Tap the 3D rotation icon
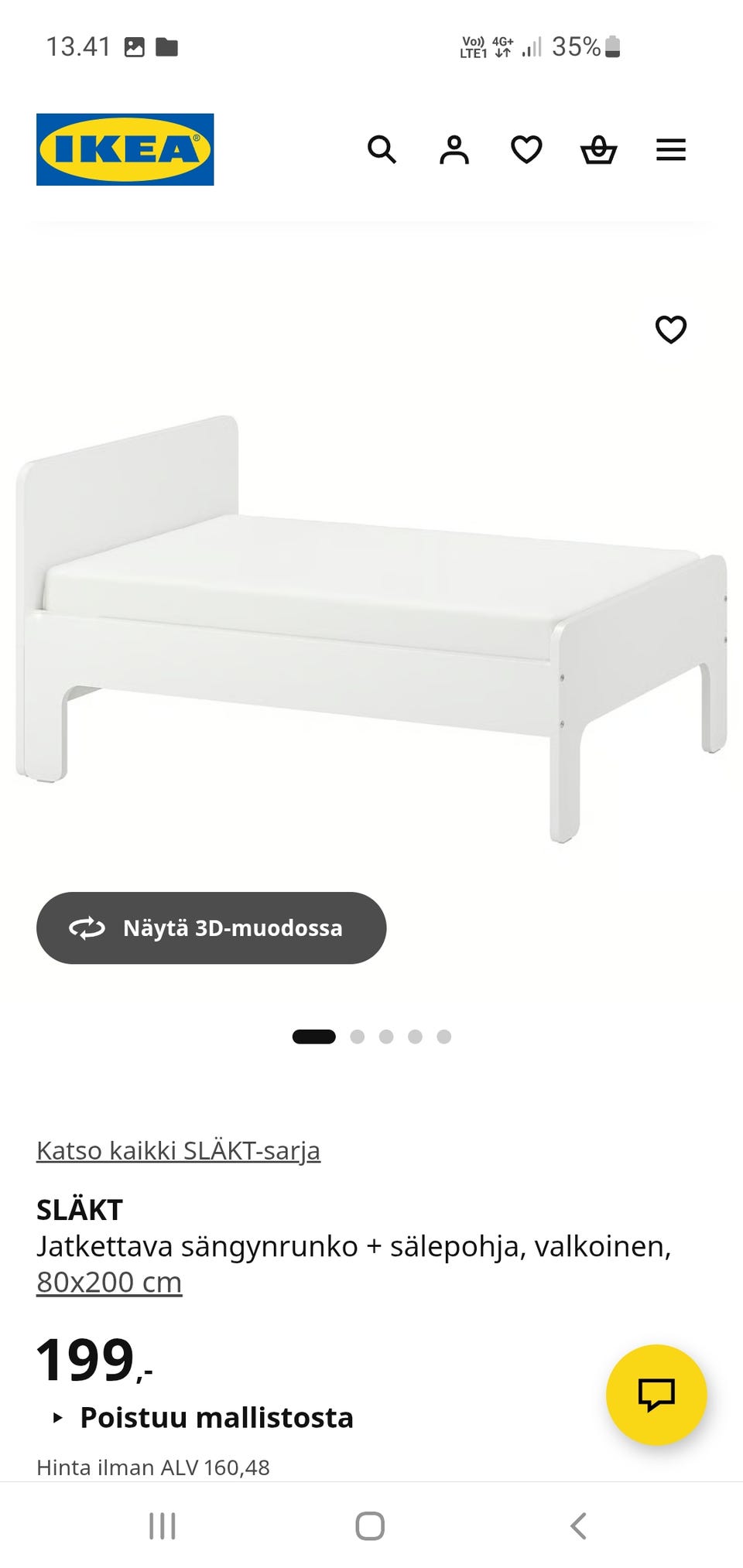 (x=87, y=928)
